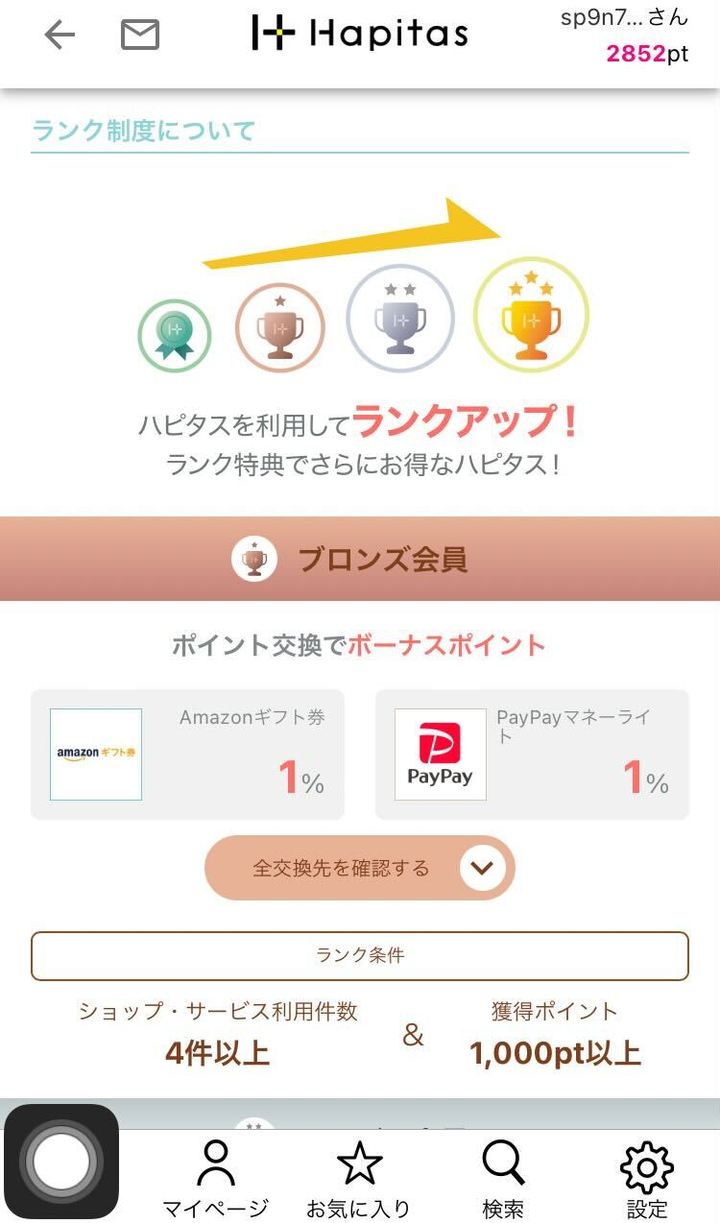Screen dimensions: 720x1223
Task: Tap the AssistiveTouch floating button
Action: coord(62,1162)
